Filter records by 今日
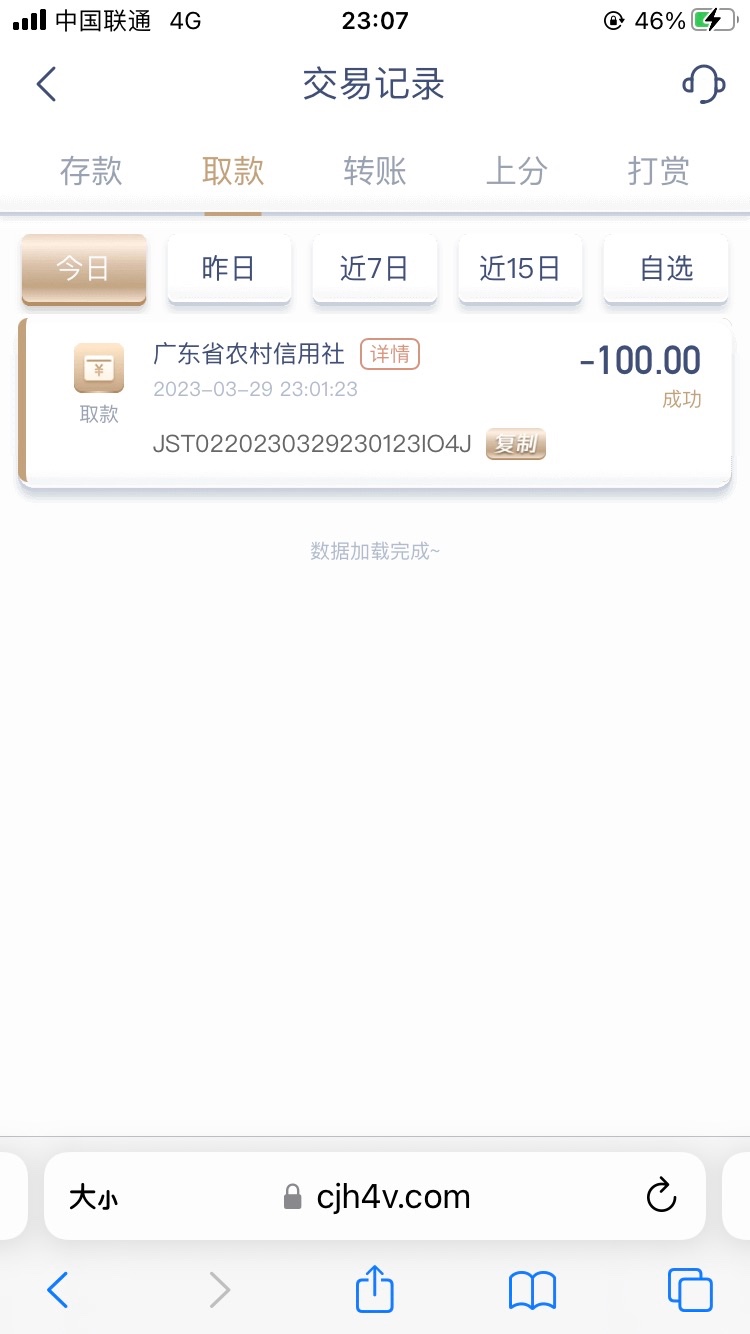750x1334 pixels. point(84,269)
